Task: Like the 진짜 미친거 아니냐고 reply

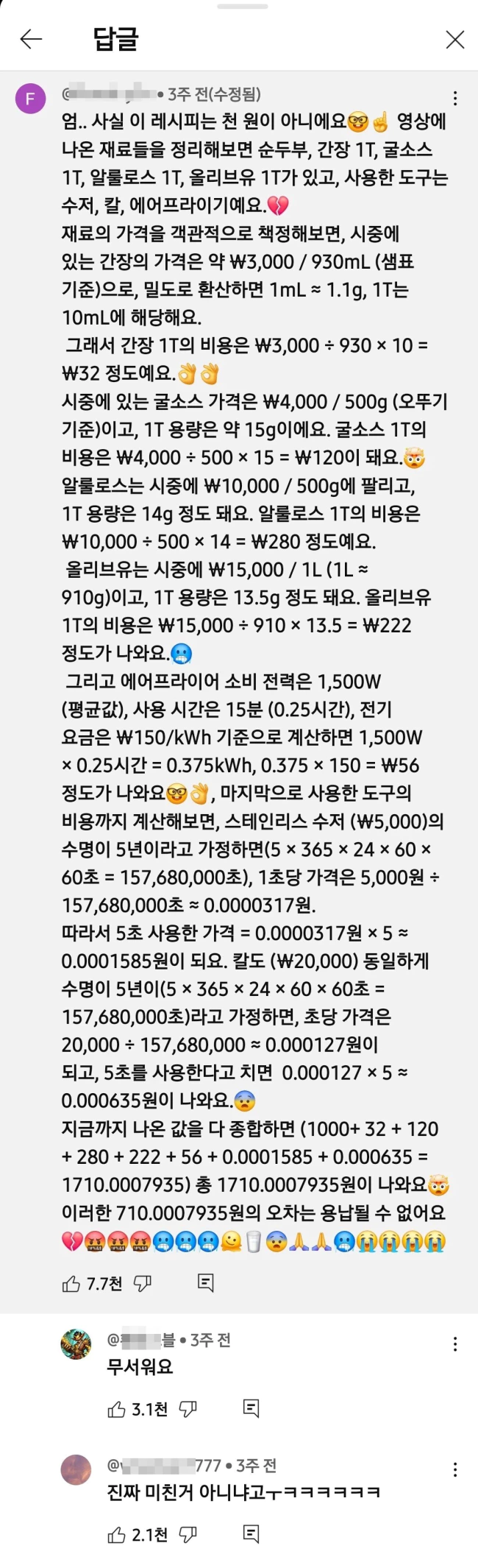Action: [x=116, y=1535]
